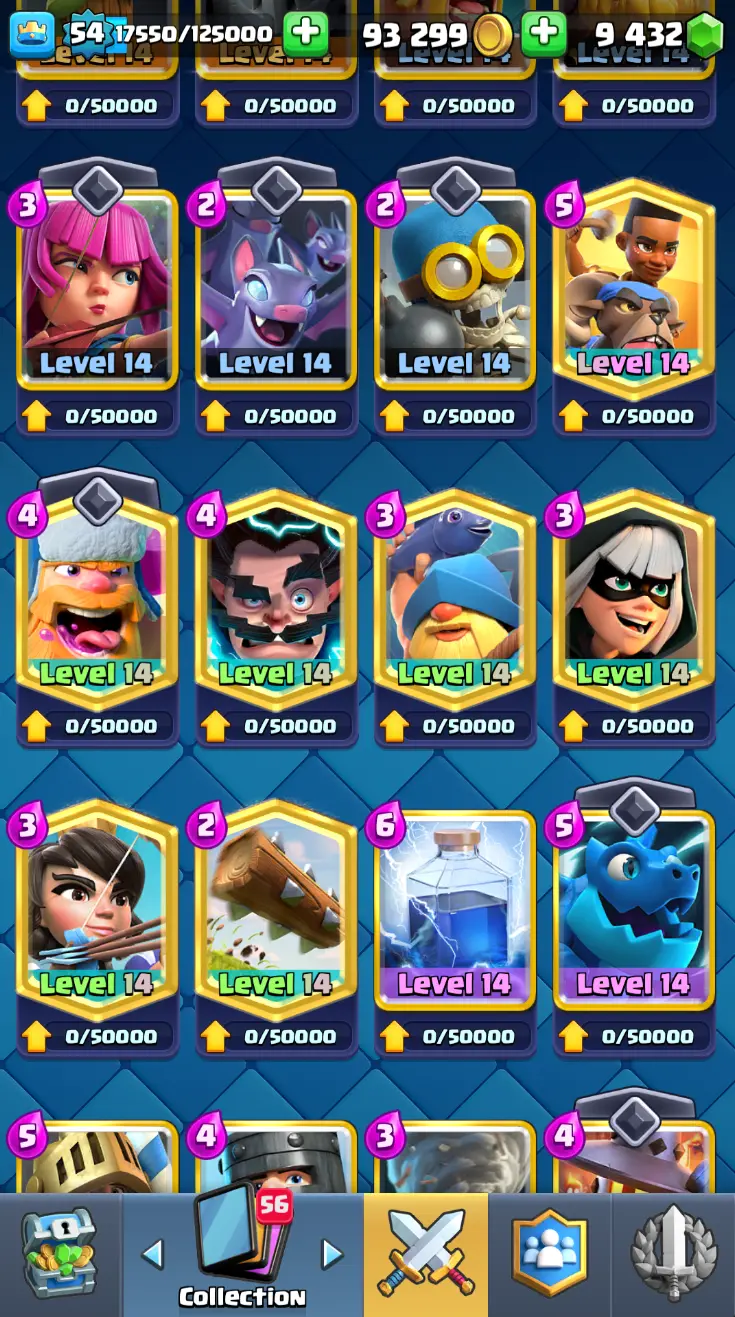This screenshot has height=1317, width=735.
Task: Open the Shop chest tab
Action: click(x=60, y=1254)
